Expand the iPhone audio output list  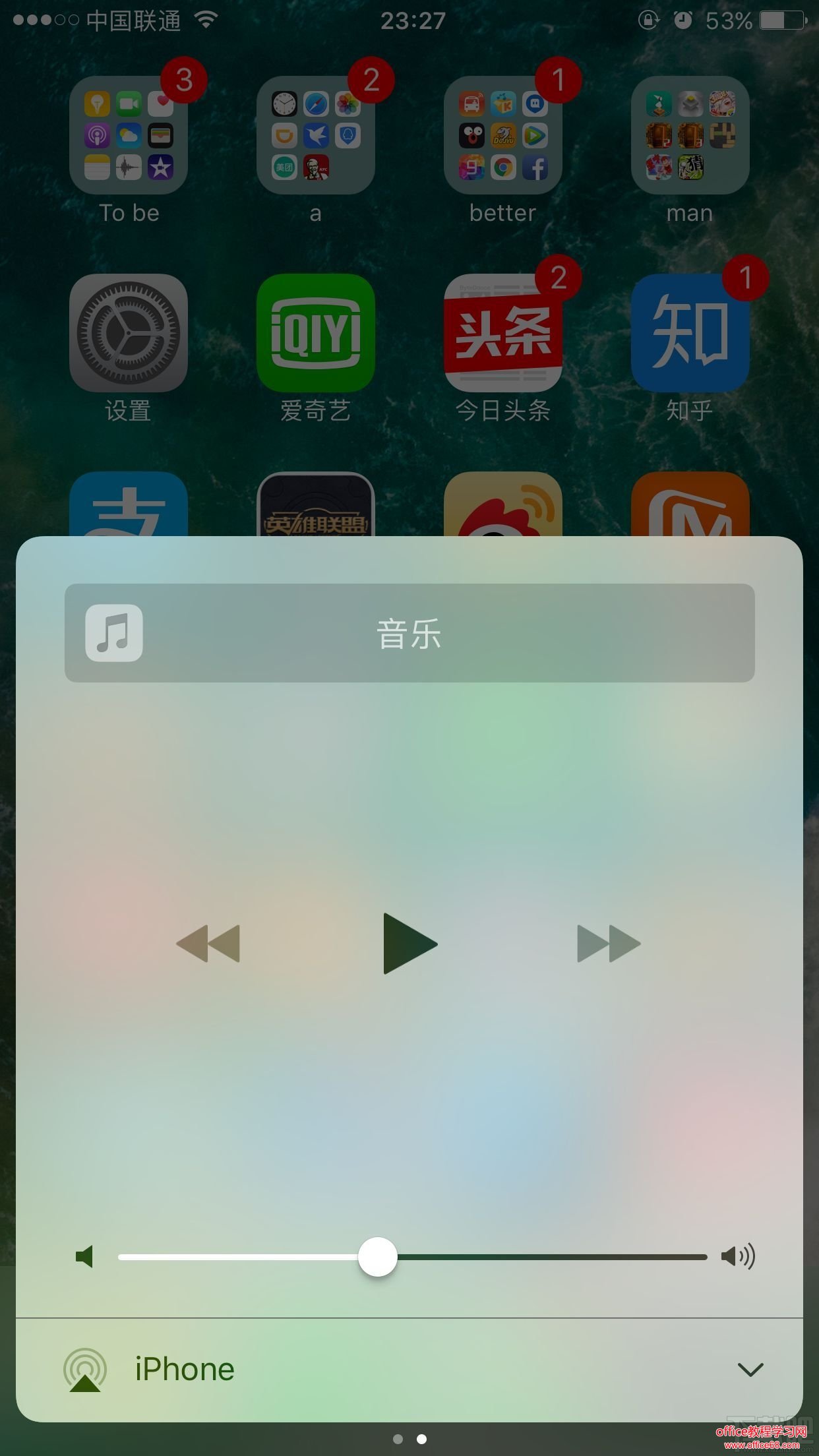(x=750, y=1370)
